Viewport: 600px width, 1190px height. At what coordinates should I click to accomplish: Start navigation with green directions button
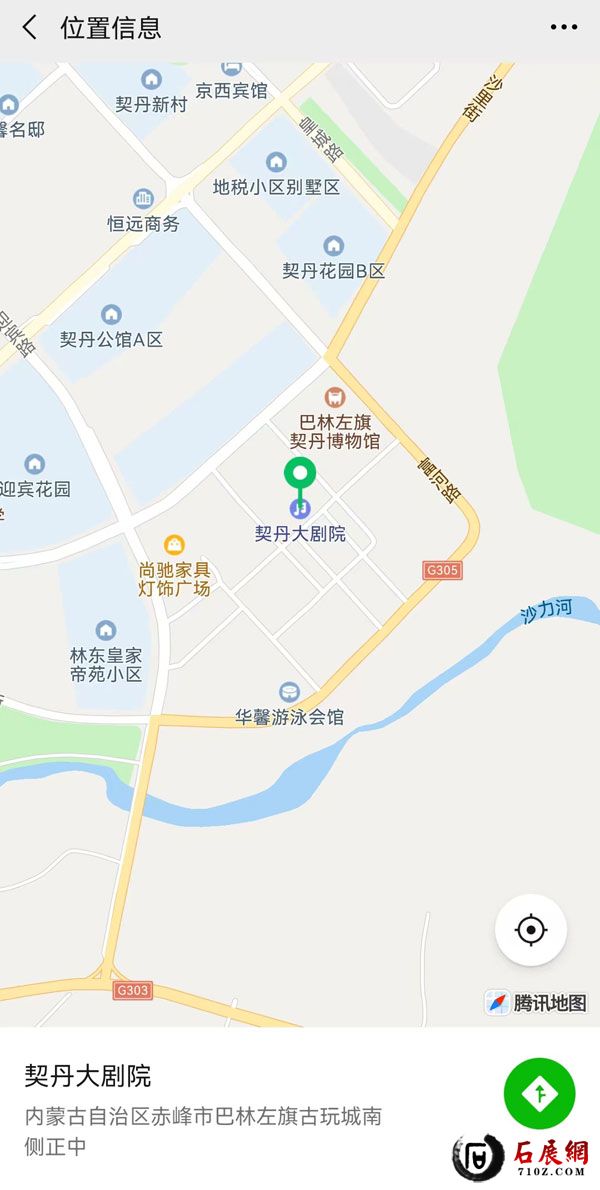pos(539,1093)
